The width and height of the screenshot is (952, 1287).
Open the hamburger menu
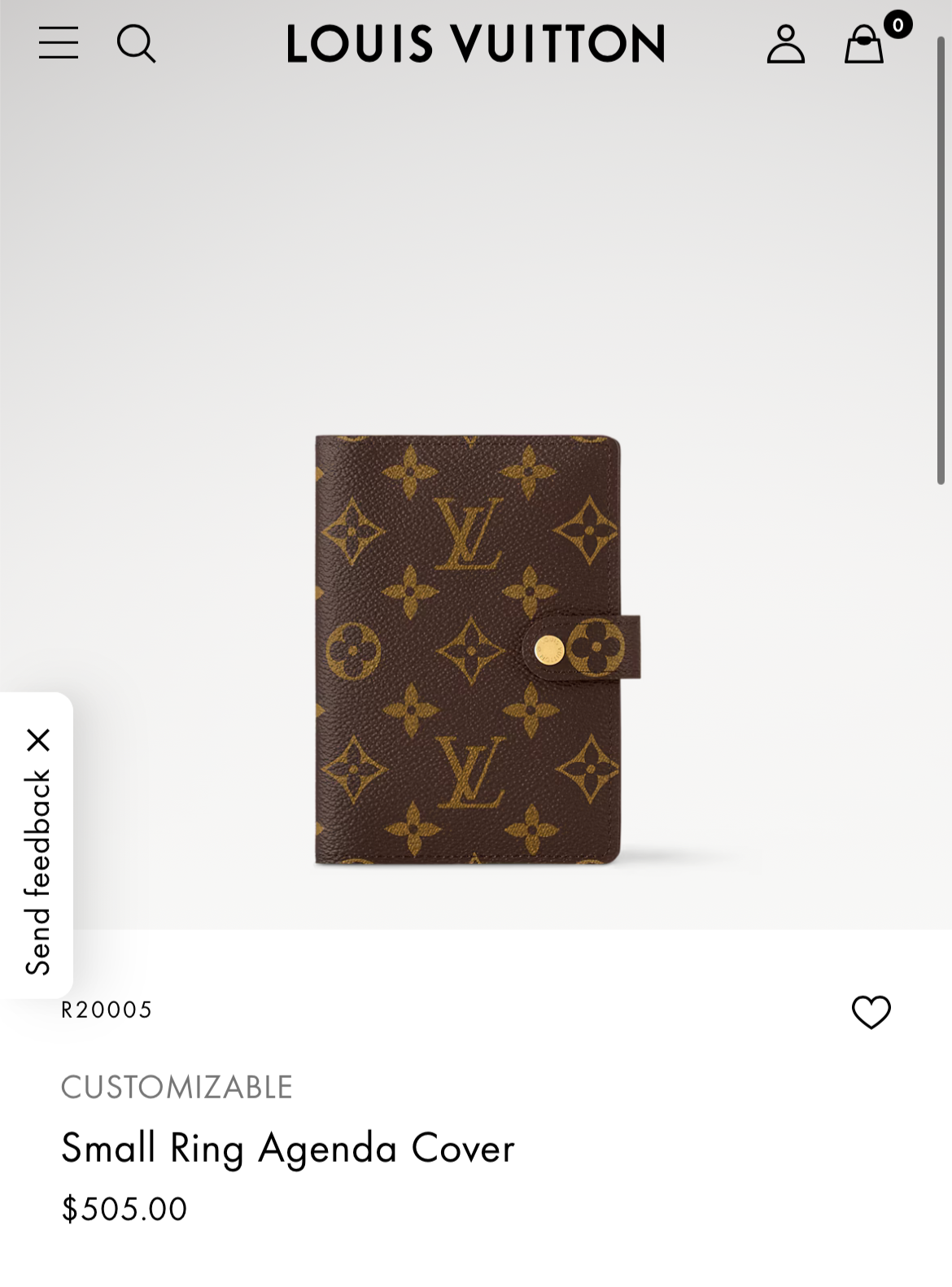coord(59,43)
